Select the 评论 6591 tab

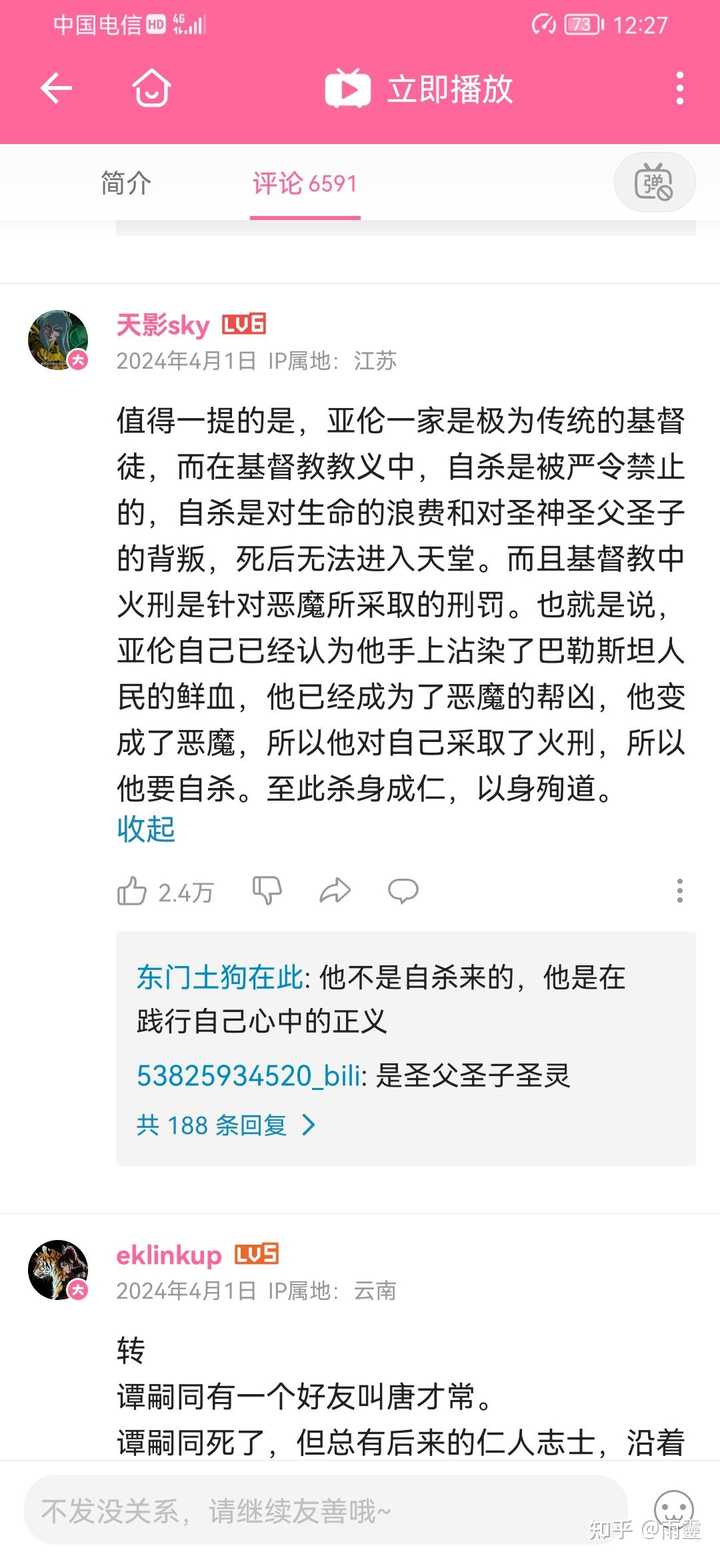304,183
